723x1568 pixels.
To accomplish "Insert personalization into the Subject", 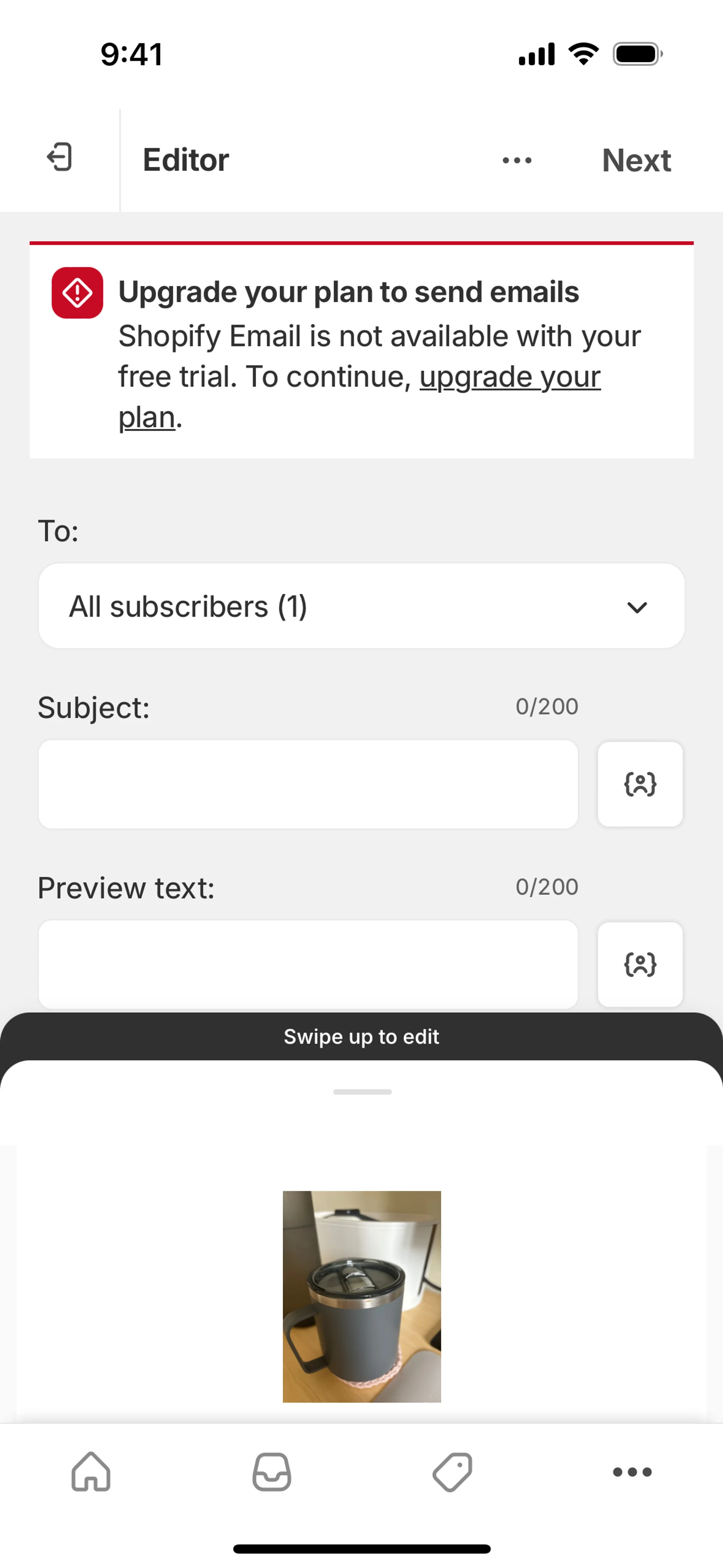I will click(x=640, y=784).
